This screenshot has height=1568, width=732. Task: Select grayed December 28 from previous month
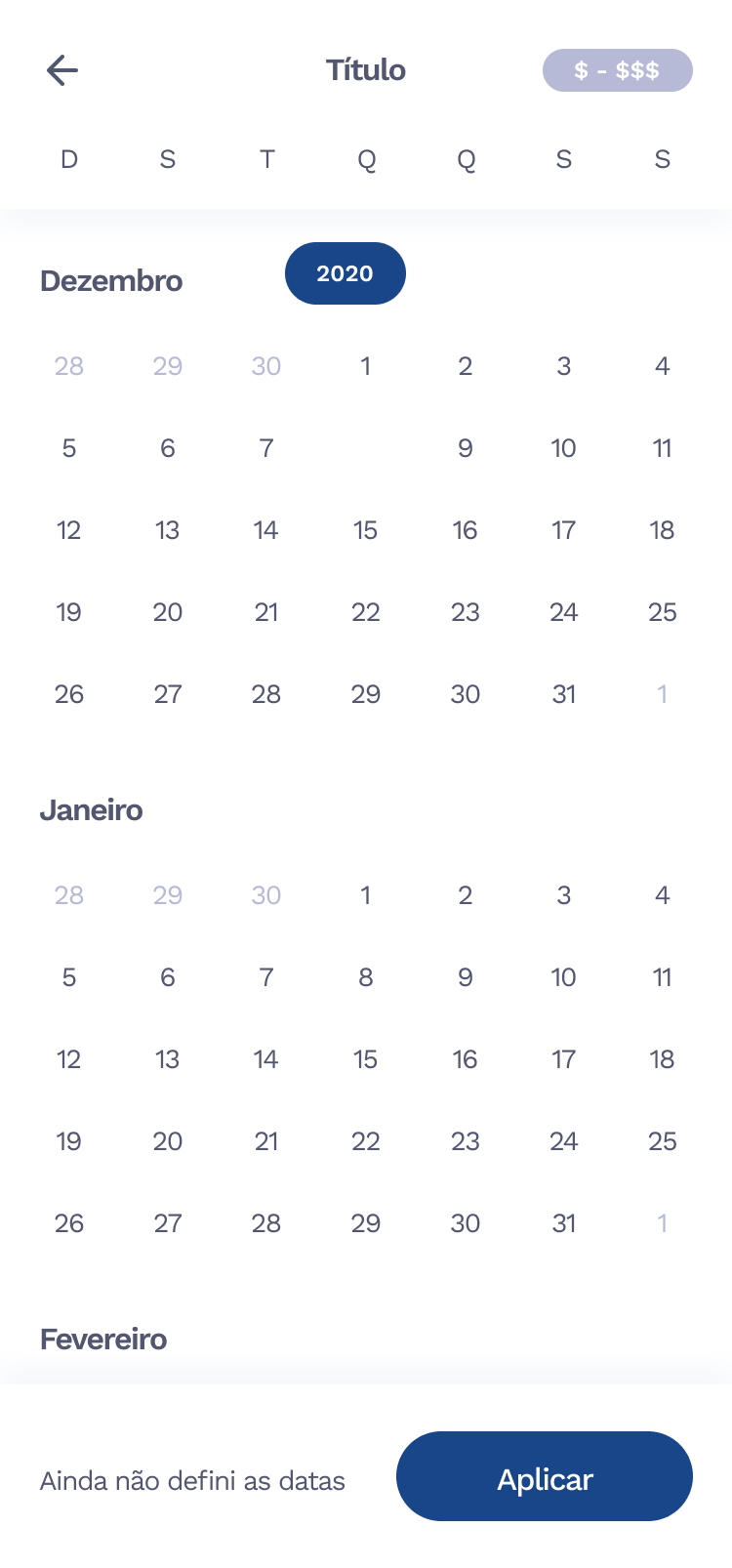68,366
